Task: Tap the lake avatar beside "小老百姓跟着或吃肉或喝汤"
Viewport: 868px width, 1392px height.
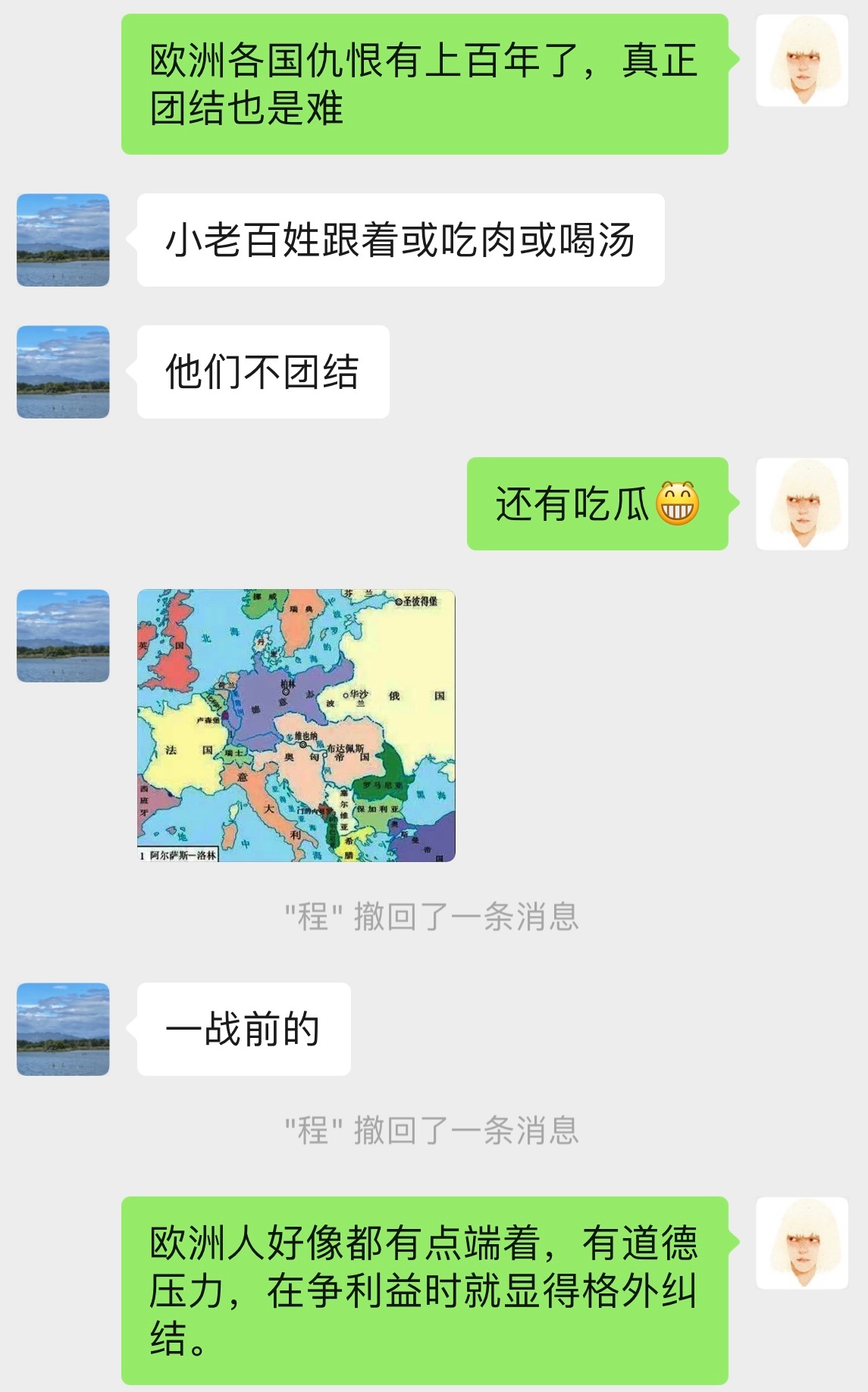Action: pos(63,240)
